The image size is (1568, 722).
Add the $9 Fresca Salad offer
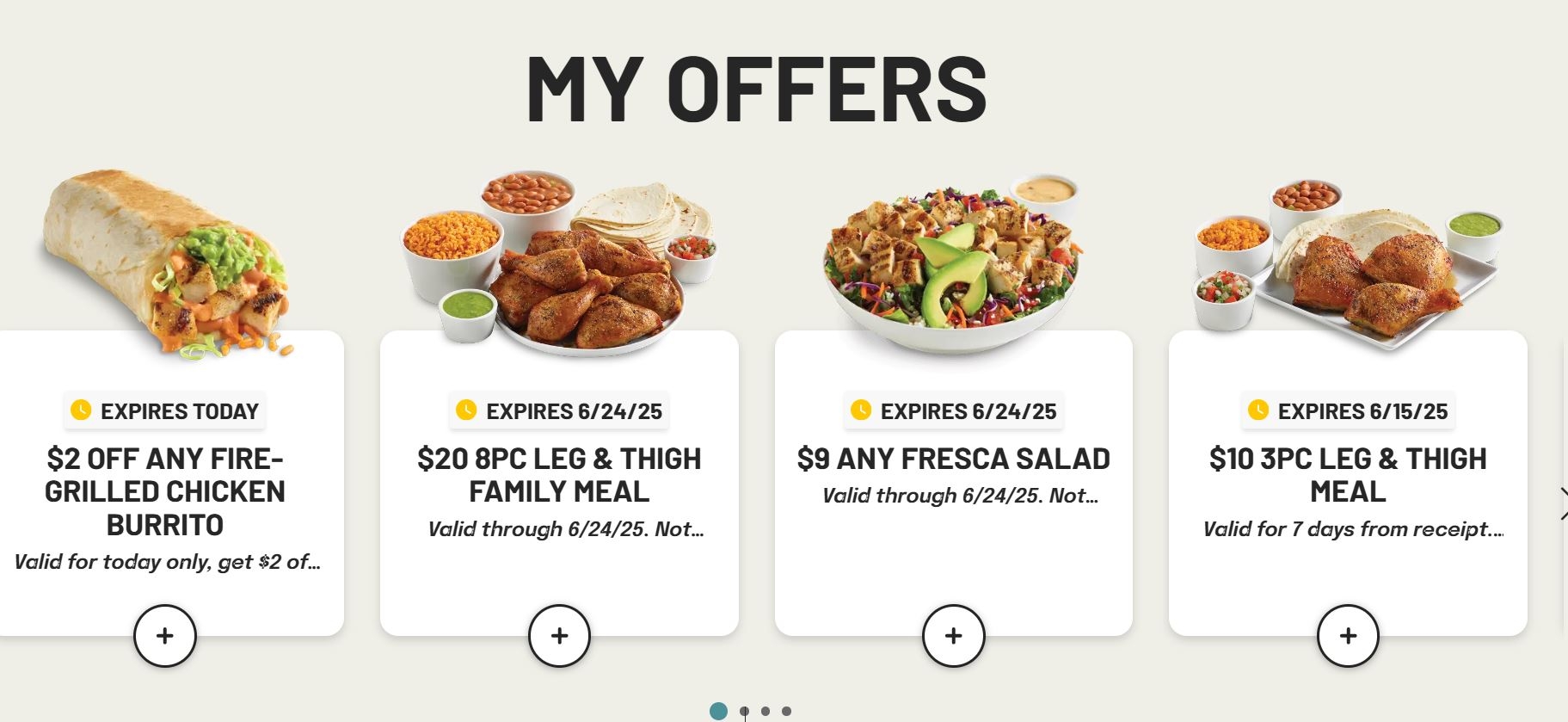953,636
